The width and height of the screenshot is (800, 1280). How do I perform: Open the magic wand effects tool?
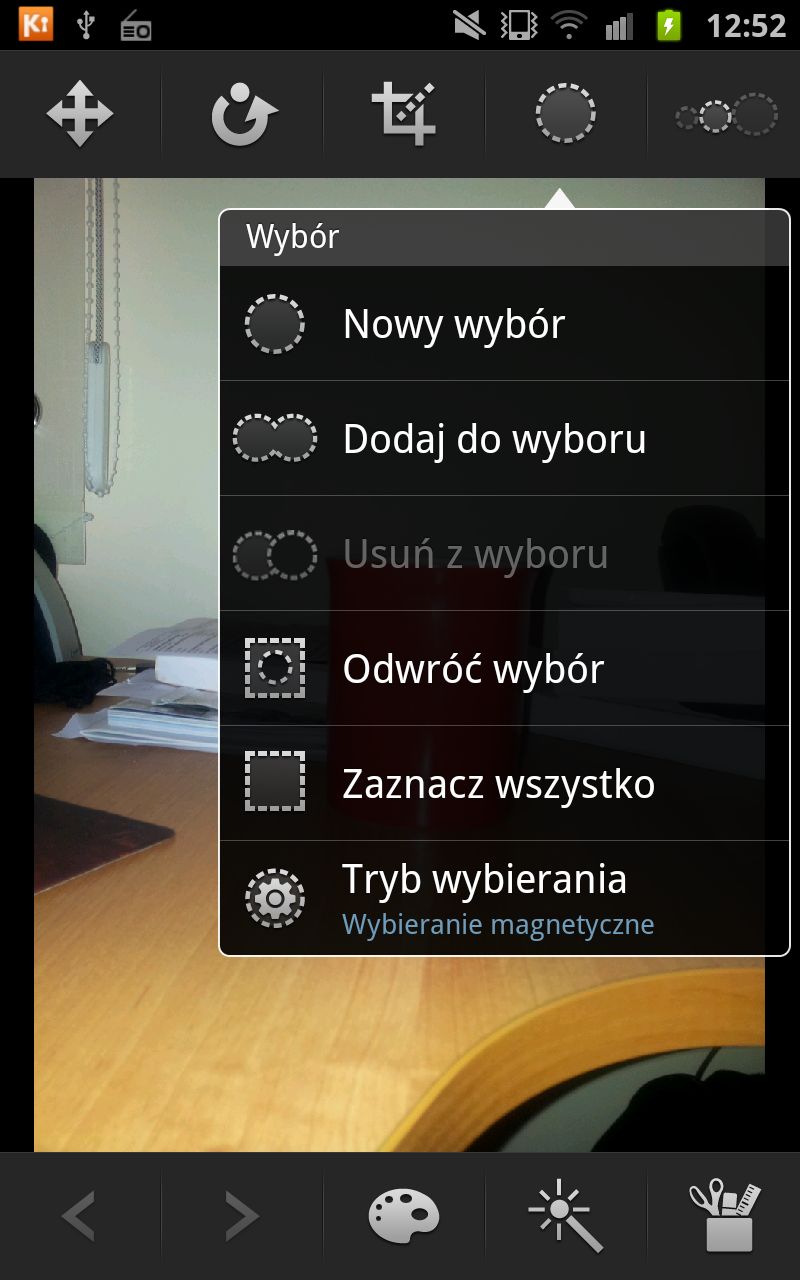coord(566,1216)
